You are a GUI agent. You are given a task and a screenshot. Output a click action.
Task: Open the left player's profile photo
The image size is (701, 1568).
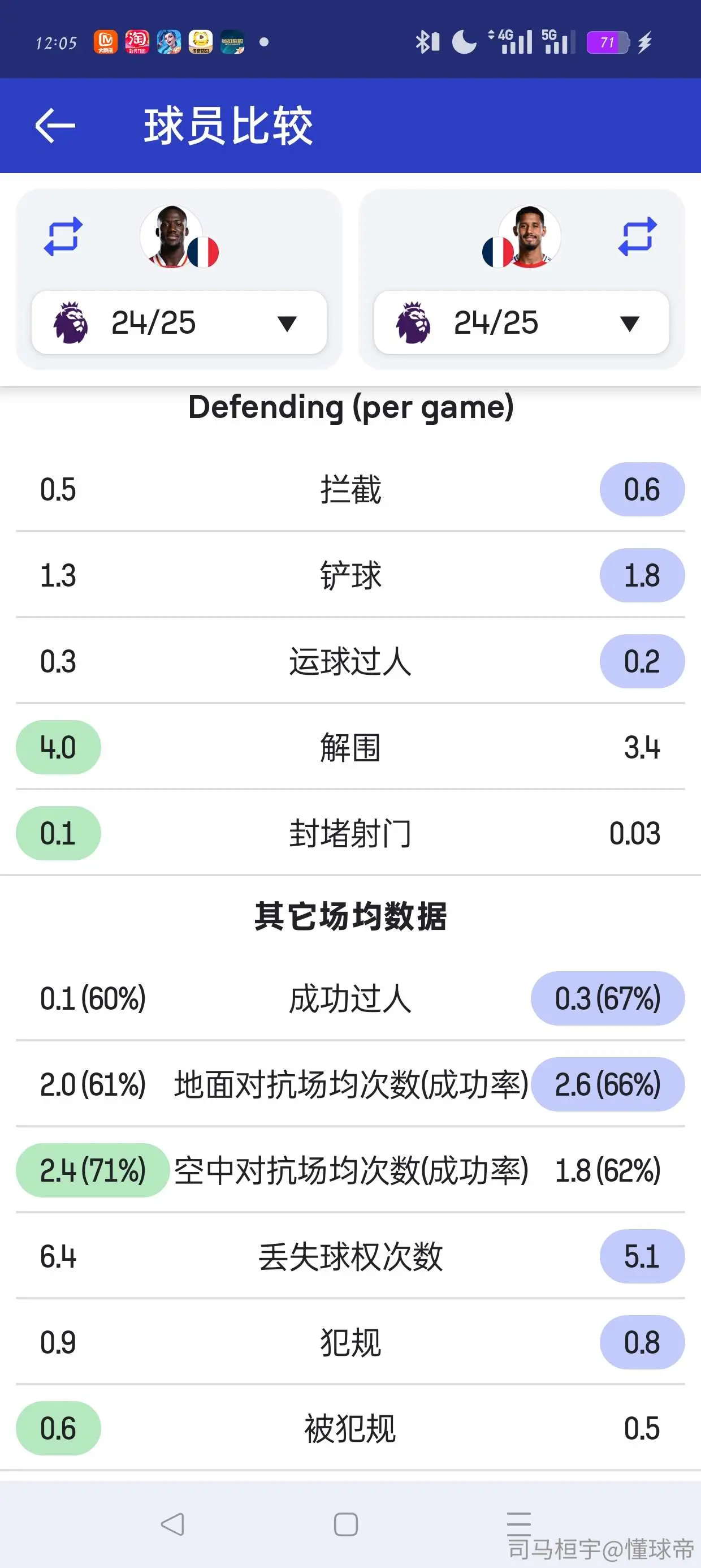click(172, 236)
